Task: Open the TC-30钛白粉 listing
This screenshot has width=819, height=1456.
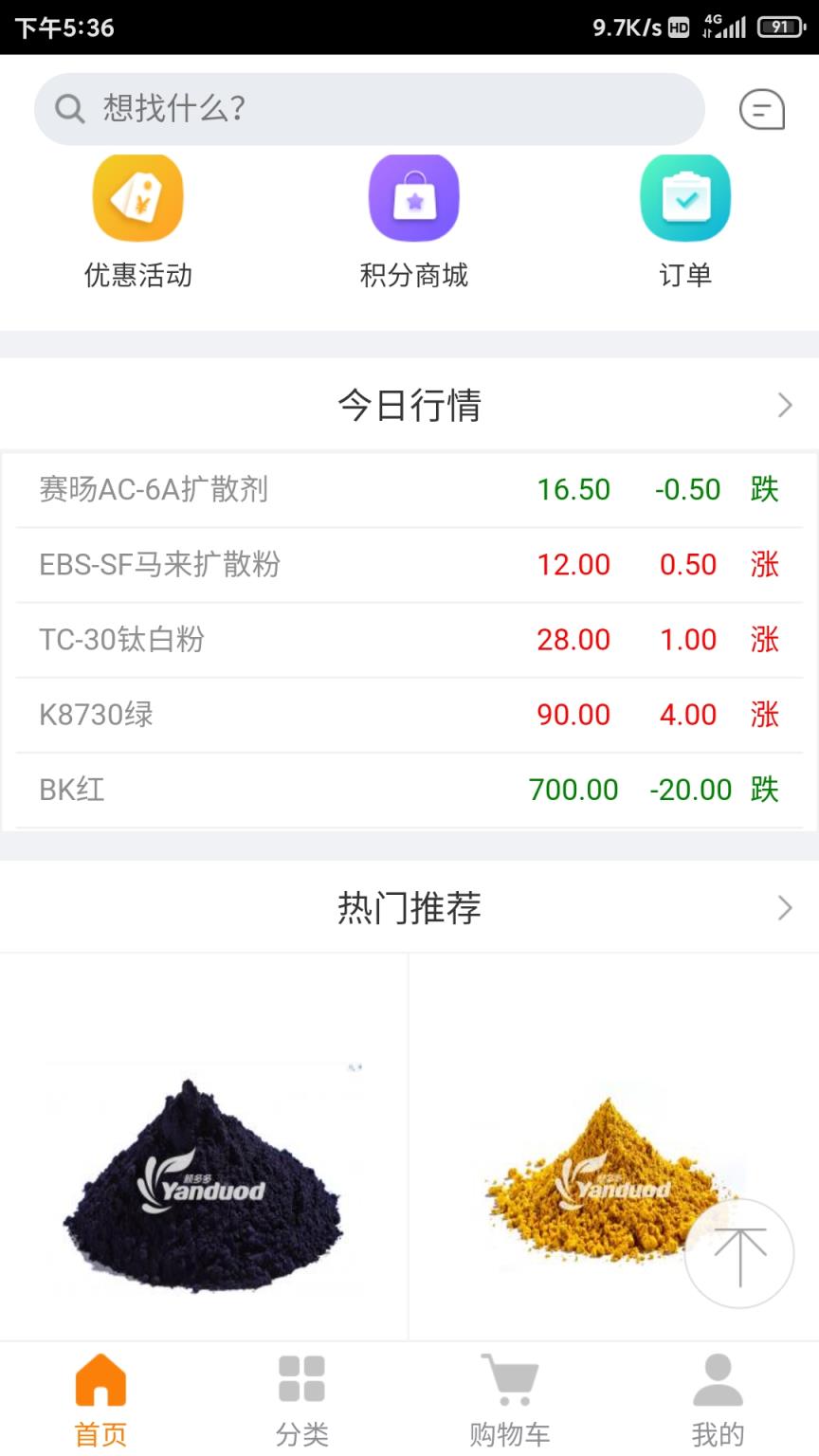Action: pos(409,639)
